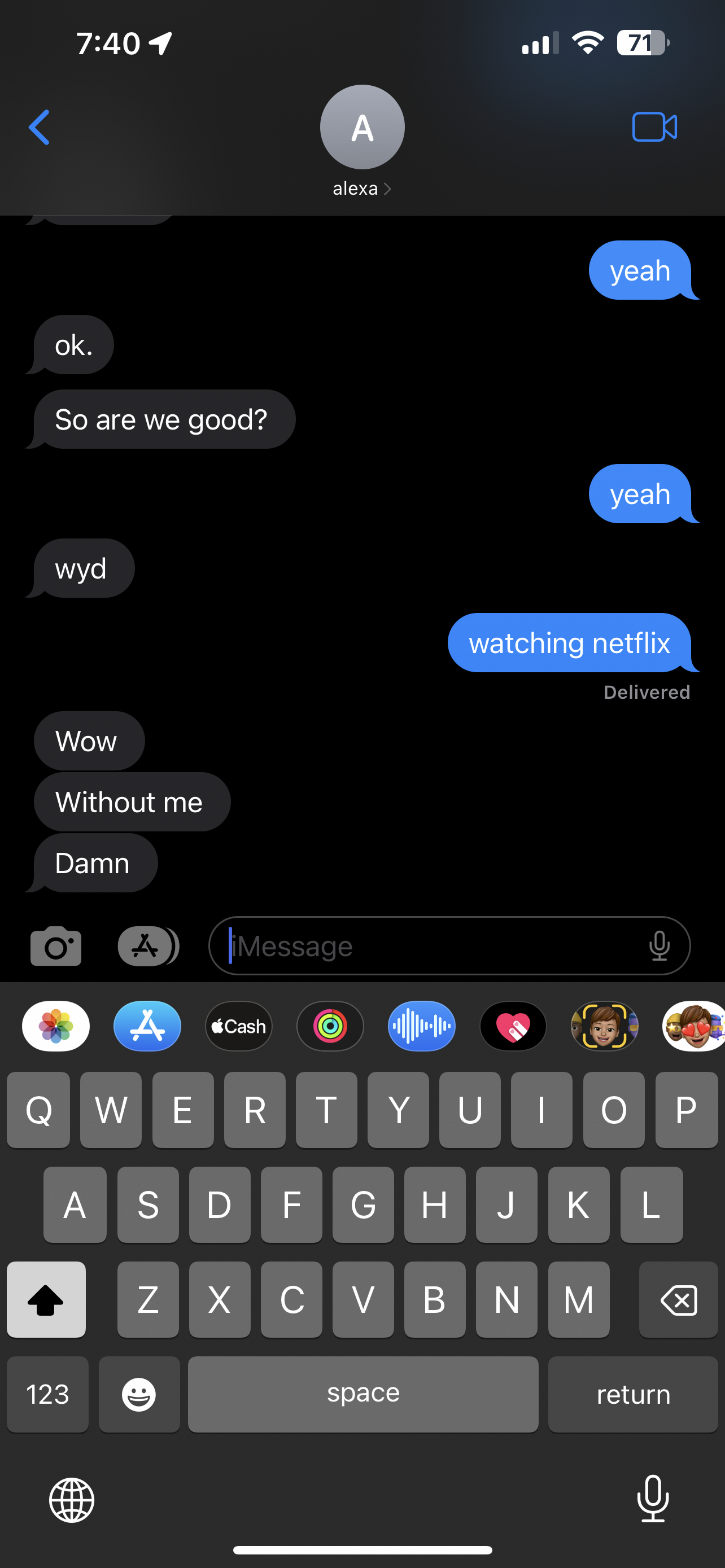The image size is (725, 1568).
Task: Open the Photos iMessage app
Action: (56, 1026)
